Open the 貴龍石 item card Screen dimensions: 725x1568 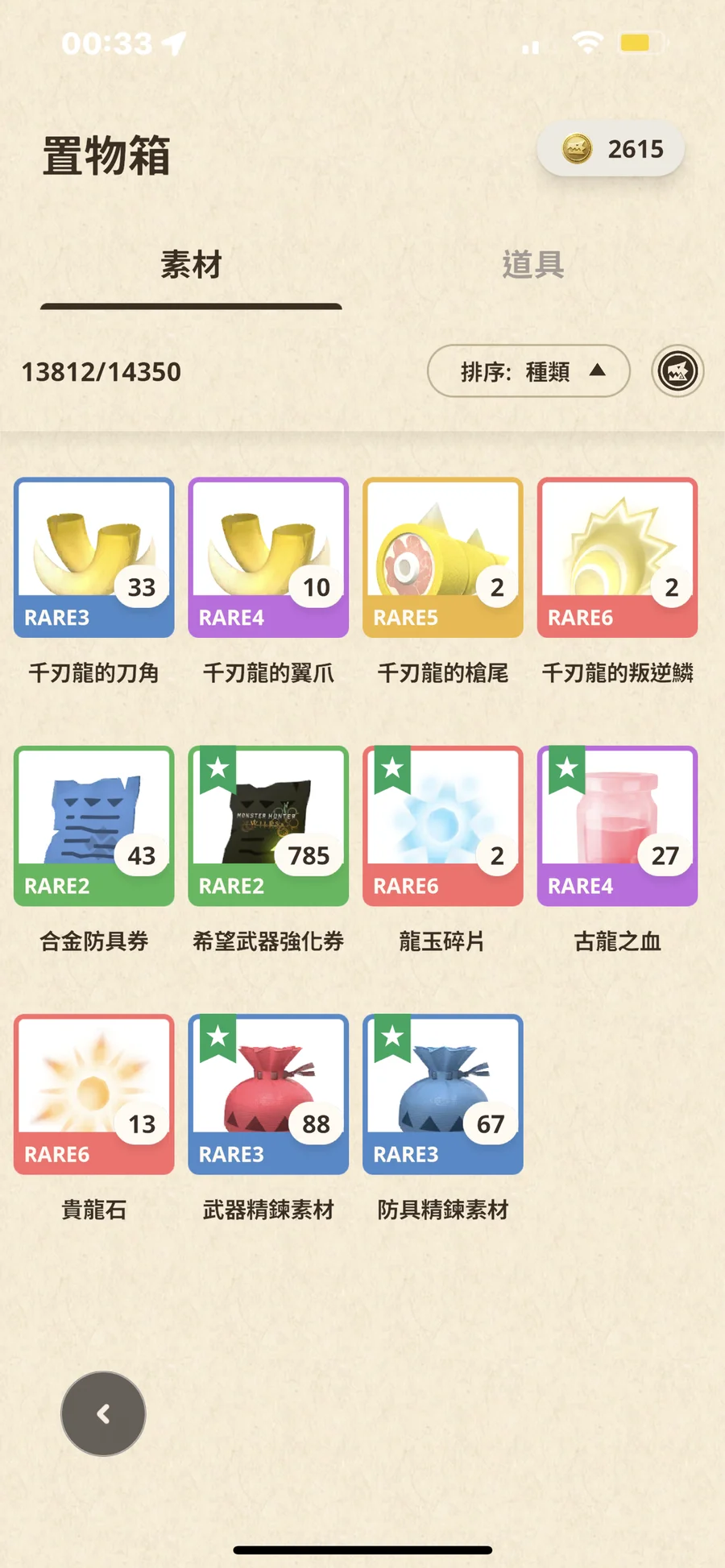click(x=94, y=1094)
